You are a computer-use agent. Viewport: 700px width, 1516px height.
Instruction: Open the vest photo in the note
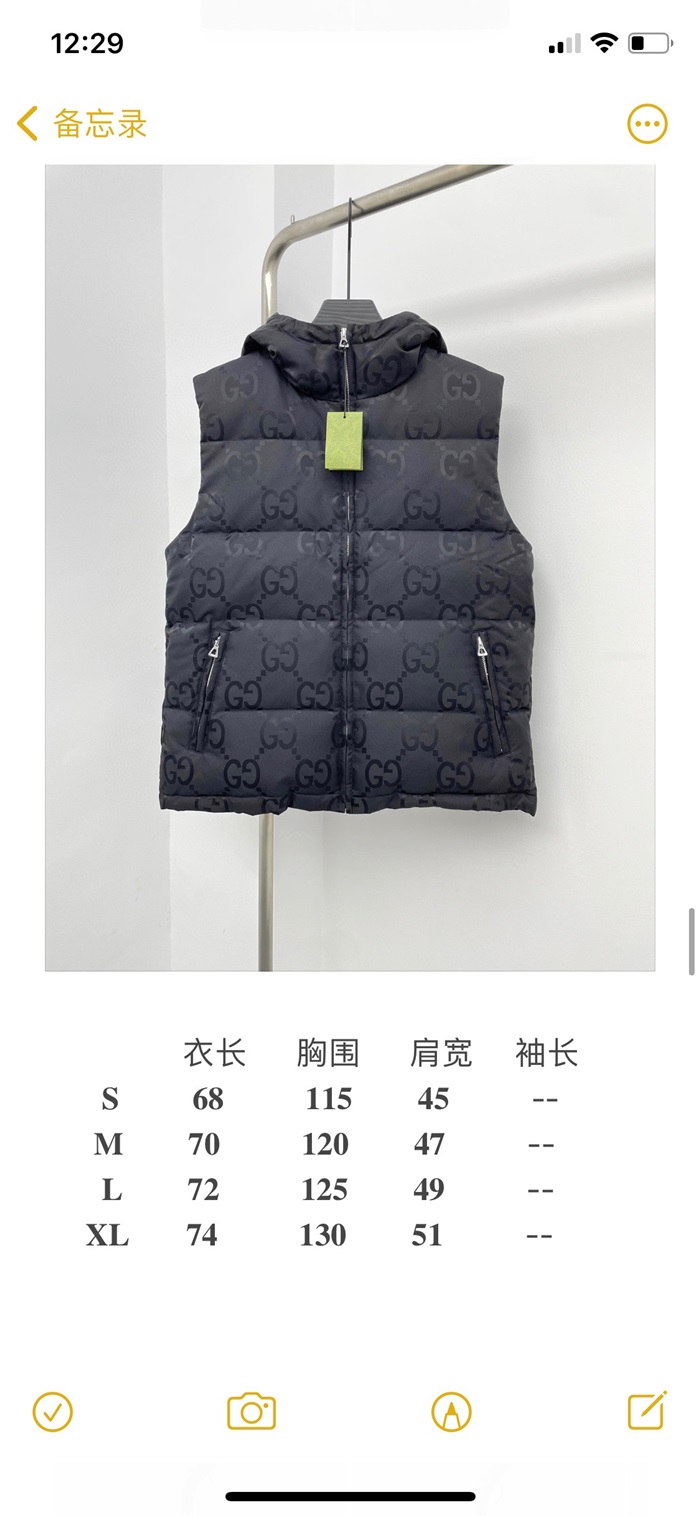click(x=350, y=568)
